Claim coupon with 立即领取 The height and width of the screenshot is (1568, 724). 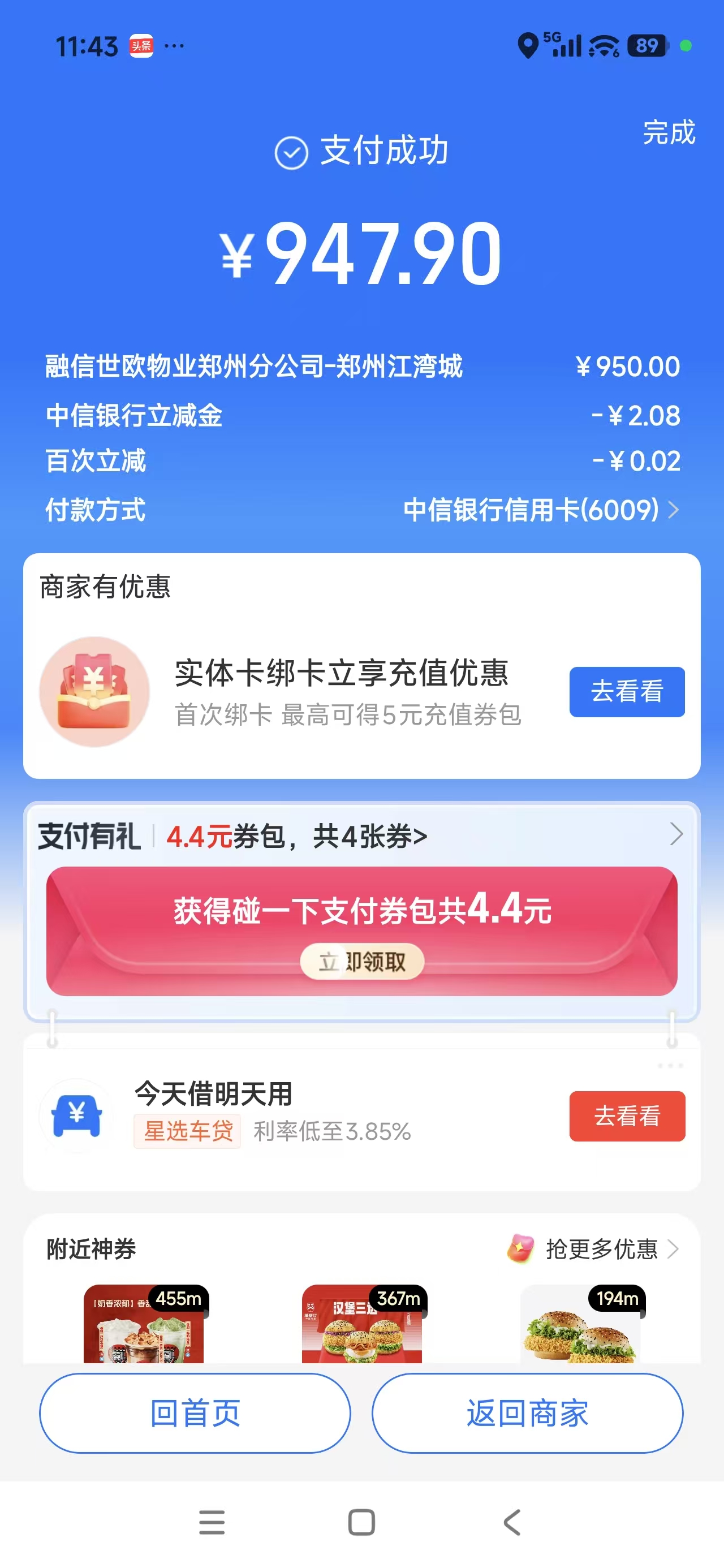[361, 961]
